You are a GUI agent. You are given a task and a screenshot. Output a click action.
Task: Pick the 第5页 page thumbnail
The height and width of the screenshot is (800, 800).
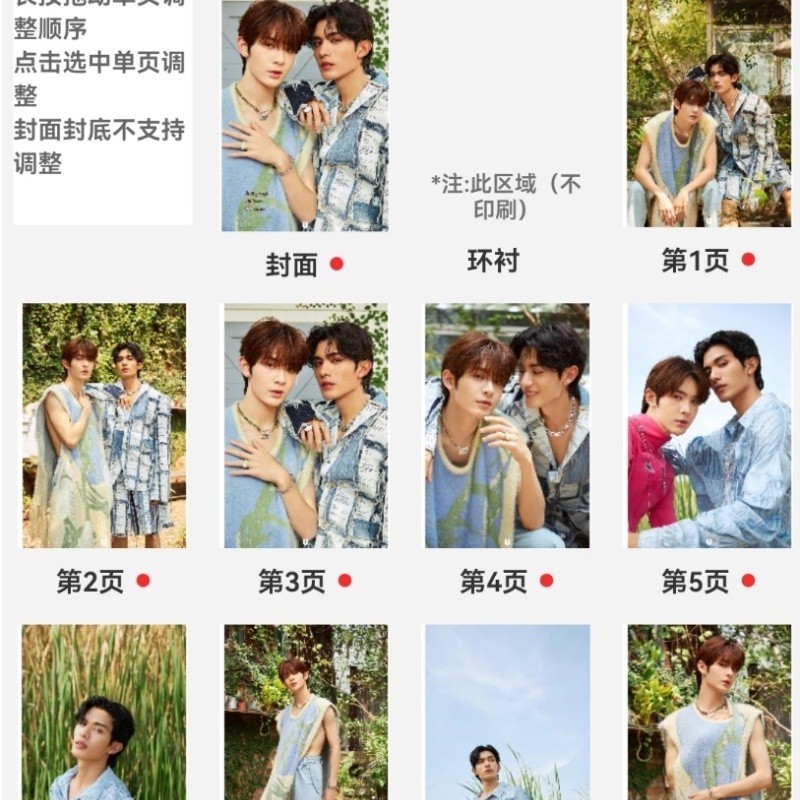pos(709,426)
